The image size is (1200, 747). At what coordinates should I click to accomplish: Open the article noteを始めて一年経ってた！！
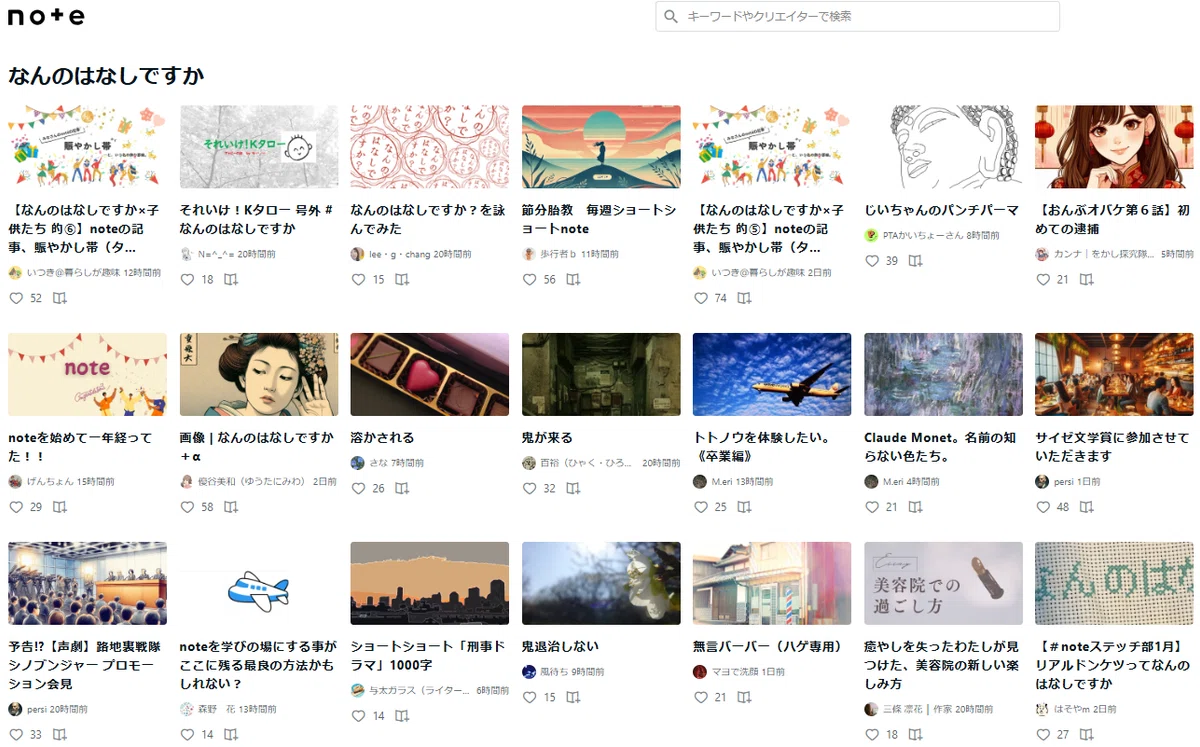(81, 447)
